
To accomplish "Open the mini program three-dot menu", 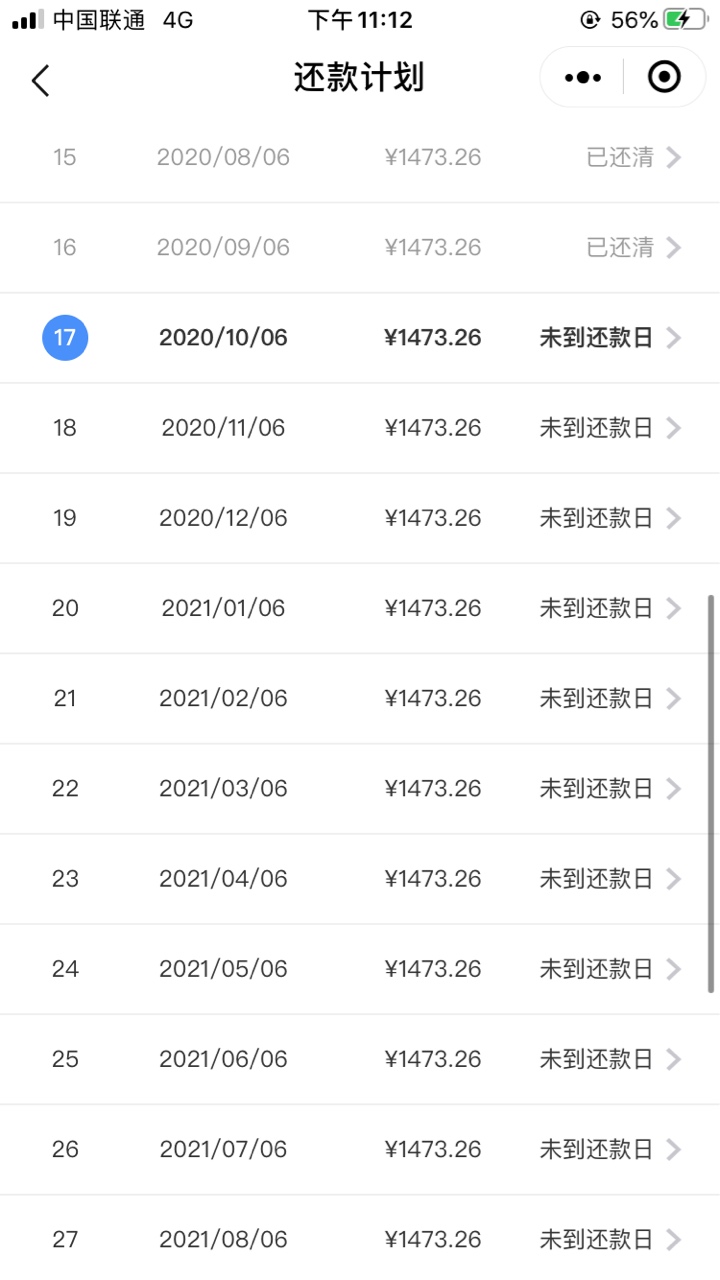I will [583, 77].
